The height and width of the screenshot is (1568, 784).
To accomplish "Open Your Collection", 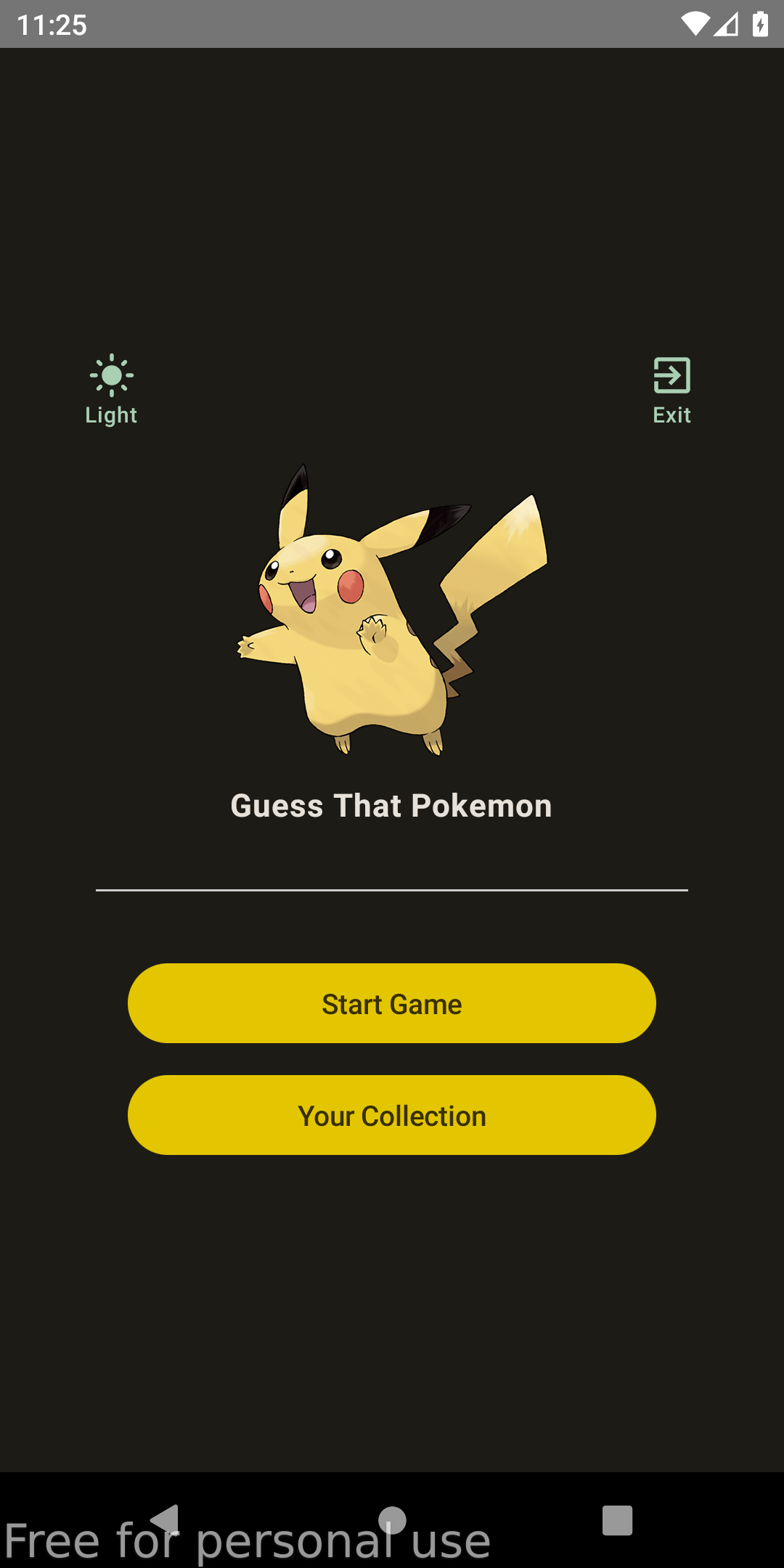I will click(x=392, y=1115).
